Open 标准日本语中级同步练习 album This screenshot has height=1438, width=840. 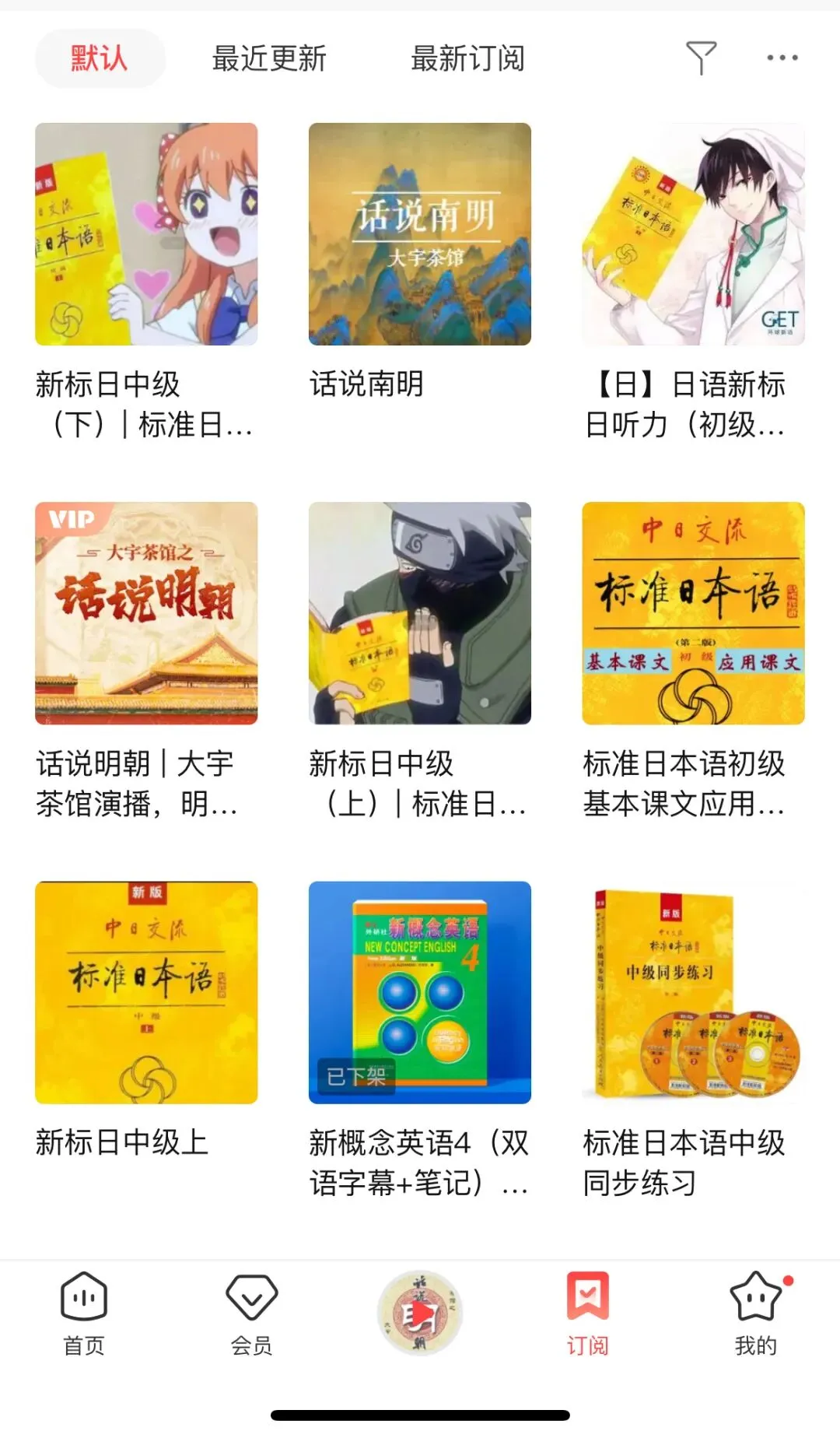(693, 992)
